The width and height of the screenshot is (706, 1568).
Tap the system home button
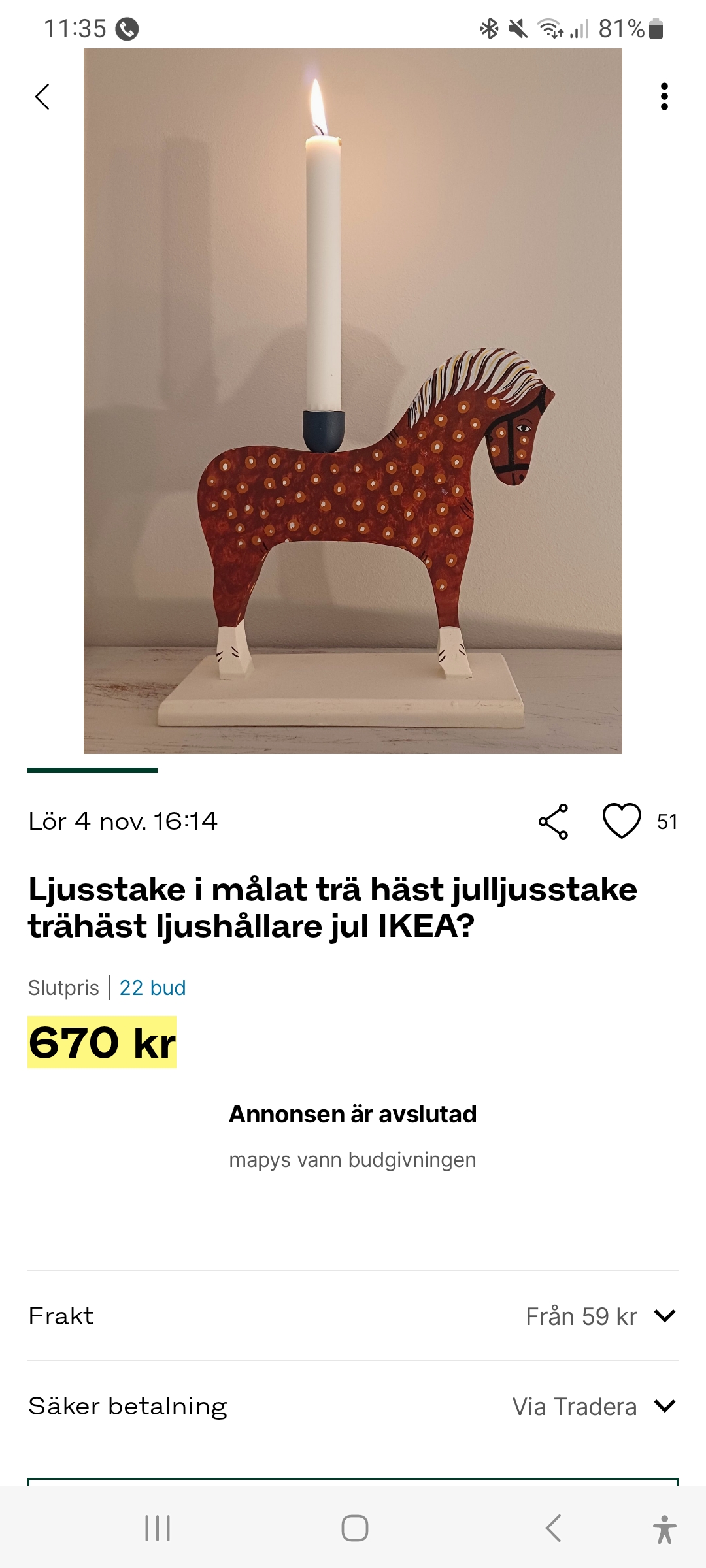click(354, 1528)
